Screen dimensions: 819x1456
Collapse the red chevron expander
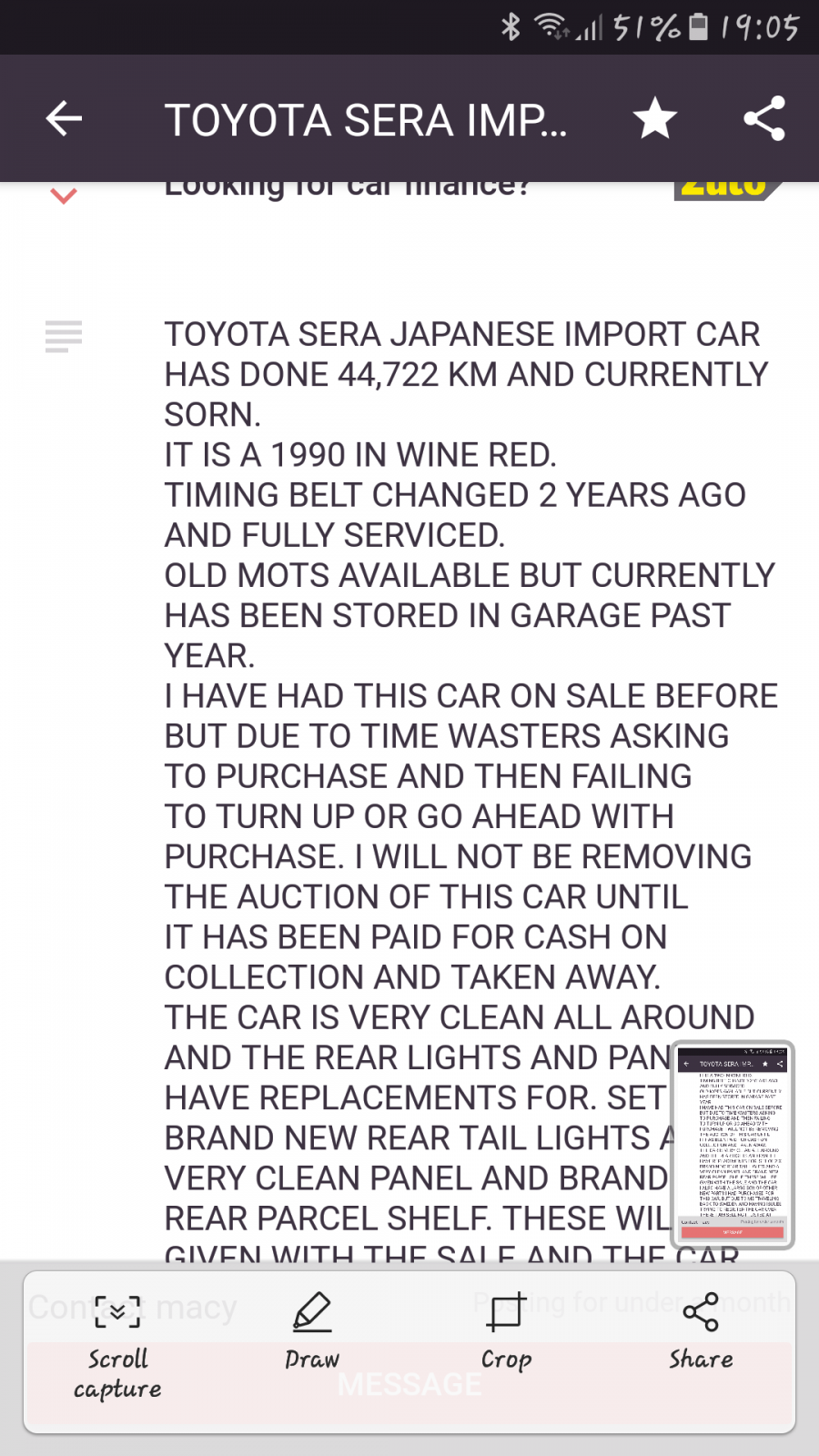tap(64, 196)
